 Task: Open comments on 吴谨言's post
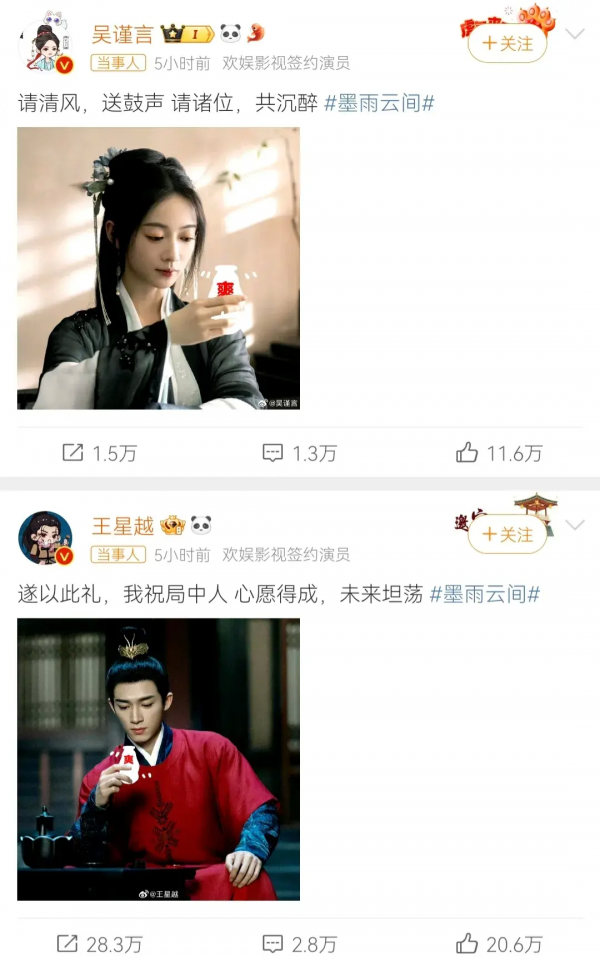pyautogui.click(x=299, y=453)
